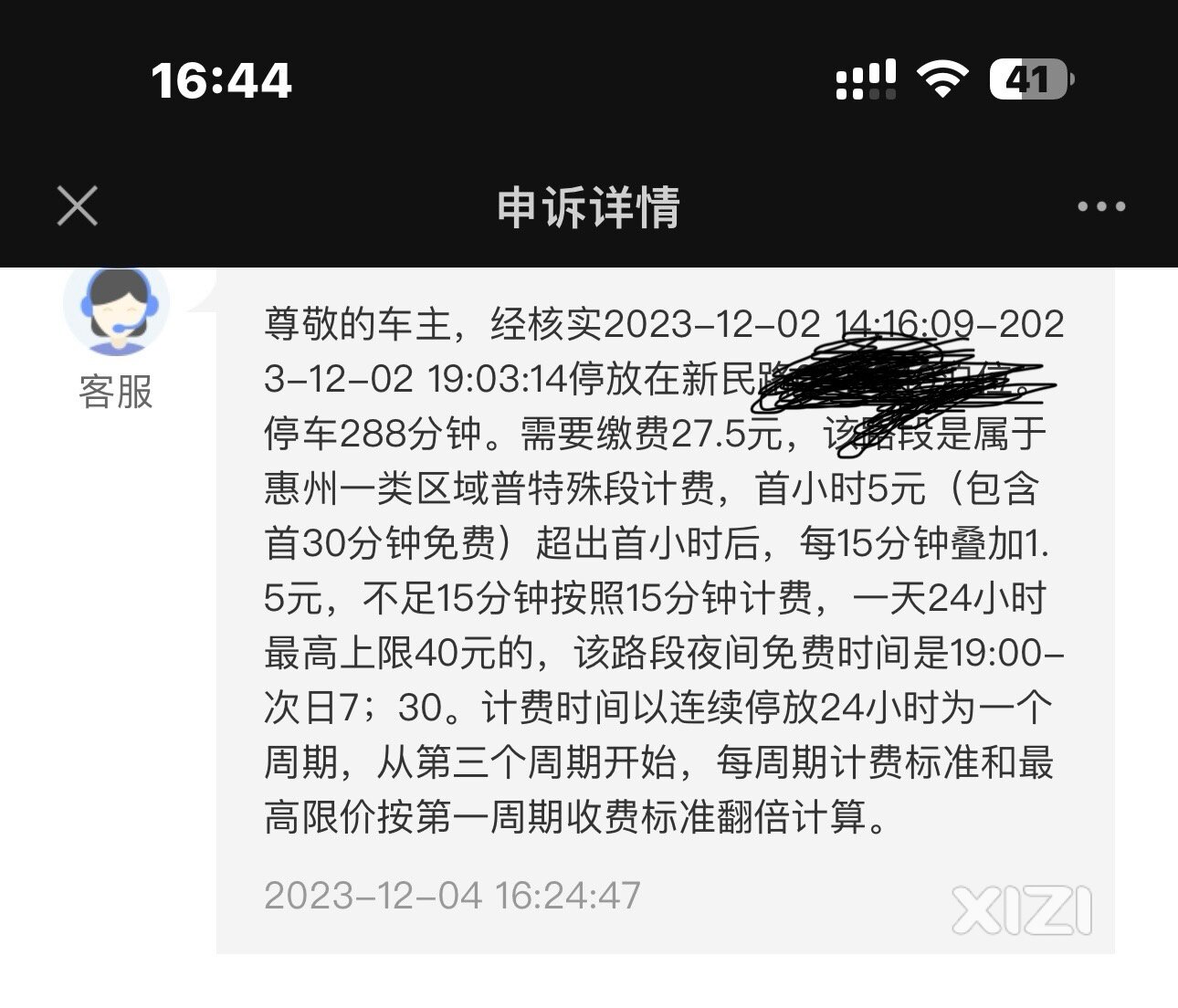Open the three-dot overflow menu
1178x1008 pixels.
pos(1100,207)
